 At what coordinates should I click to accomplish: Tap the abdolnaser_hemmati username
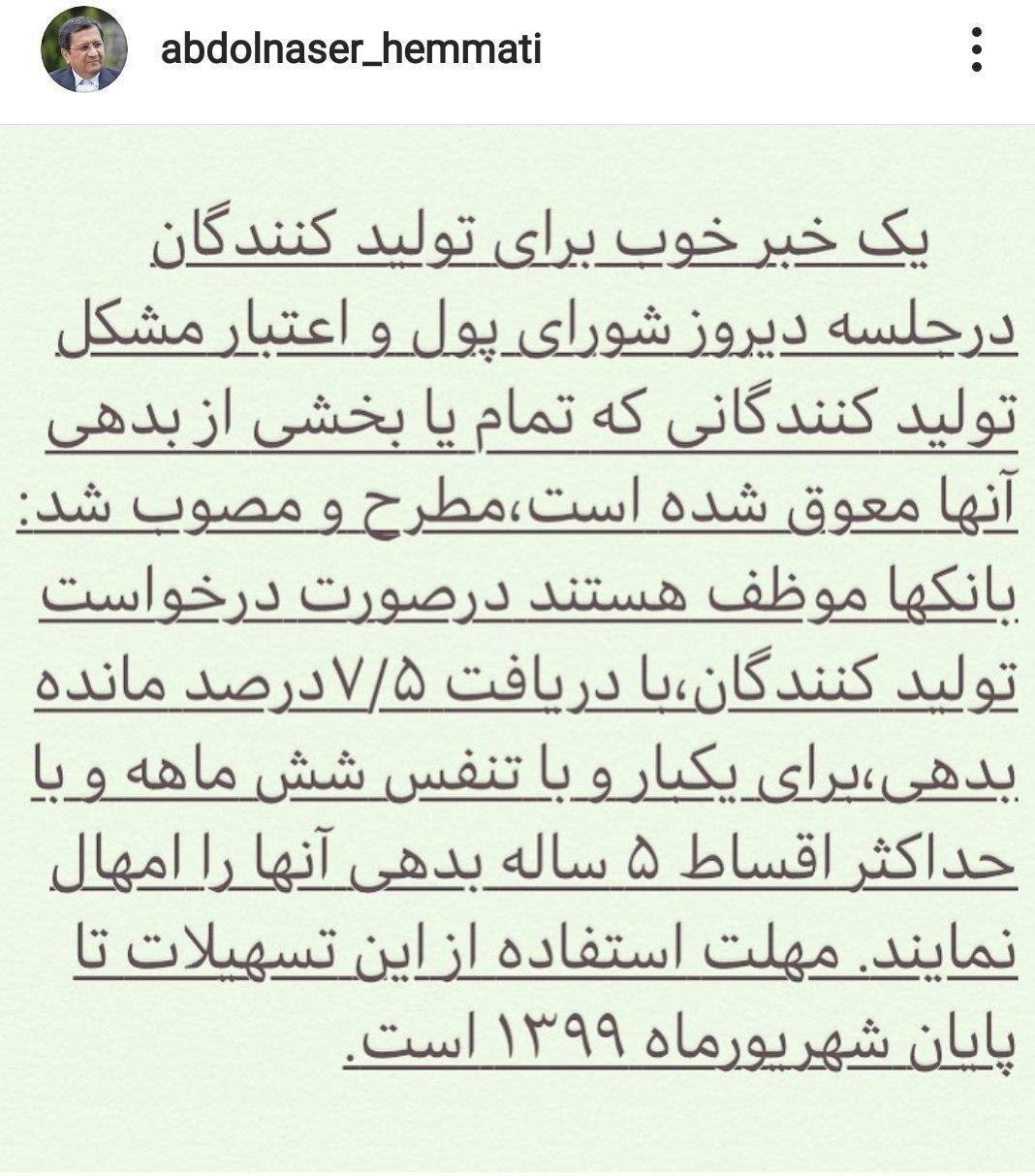coord(351,48)
